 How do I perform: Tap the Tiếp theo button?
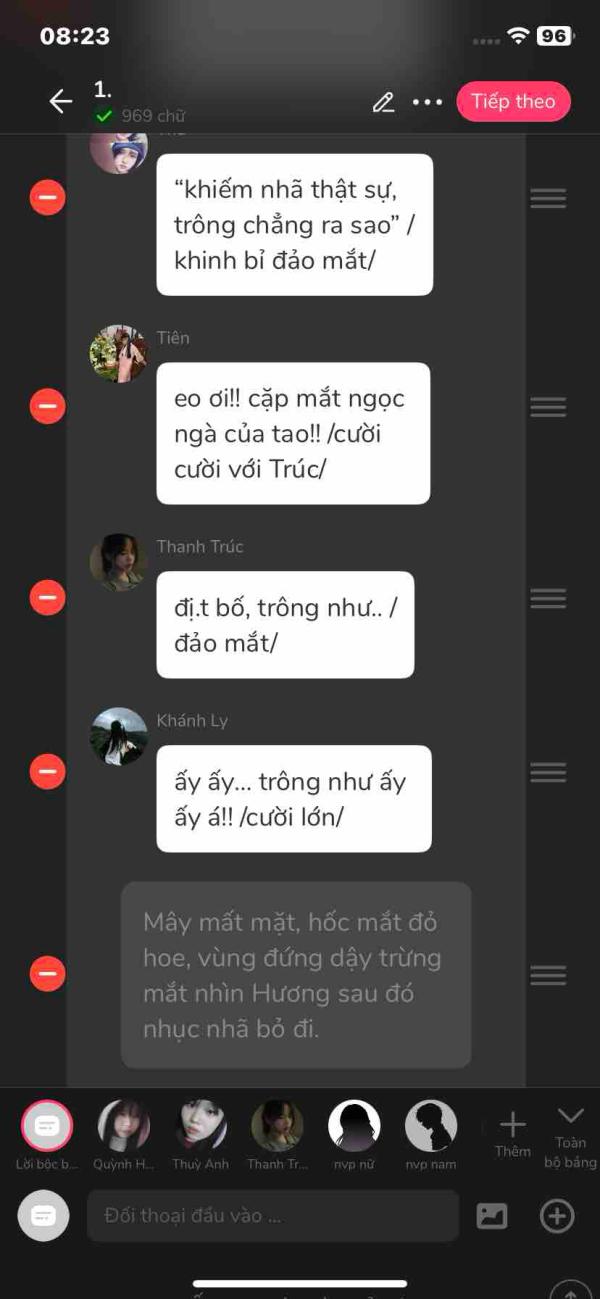[x=513, y=101]
